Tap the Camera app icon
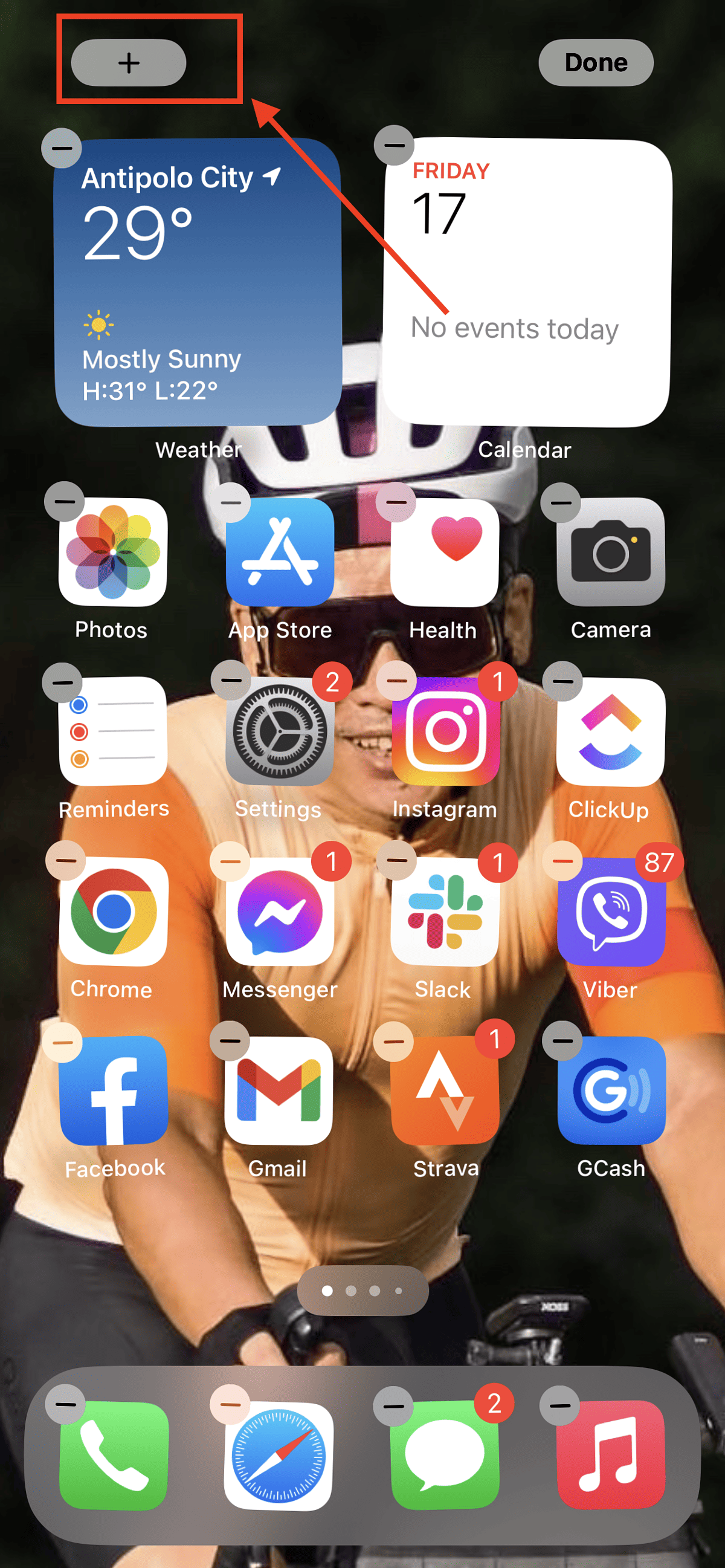The height and width of the screenshot is (1568, 725). click(610, 552)
